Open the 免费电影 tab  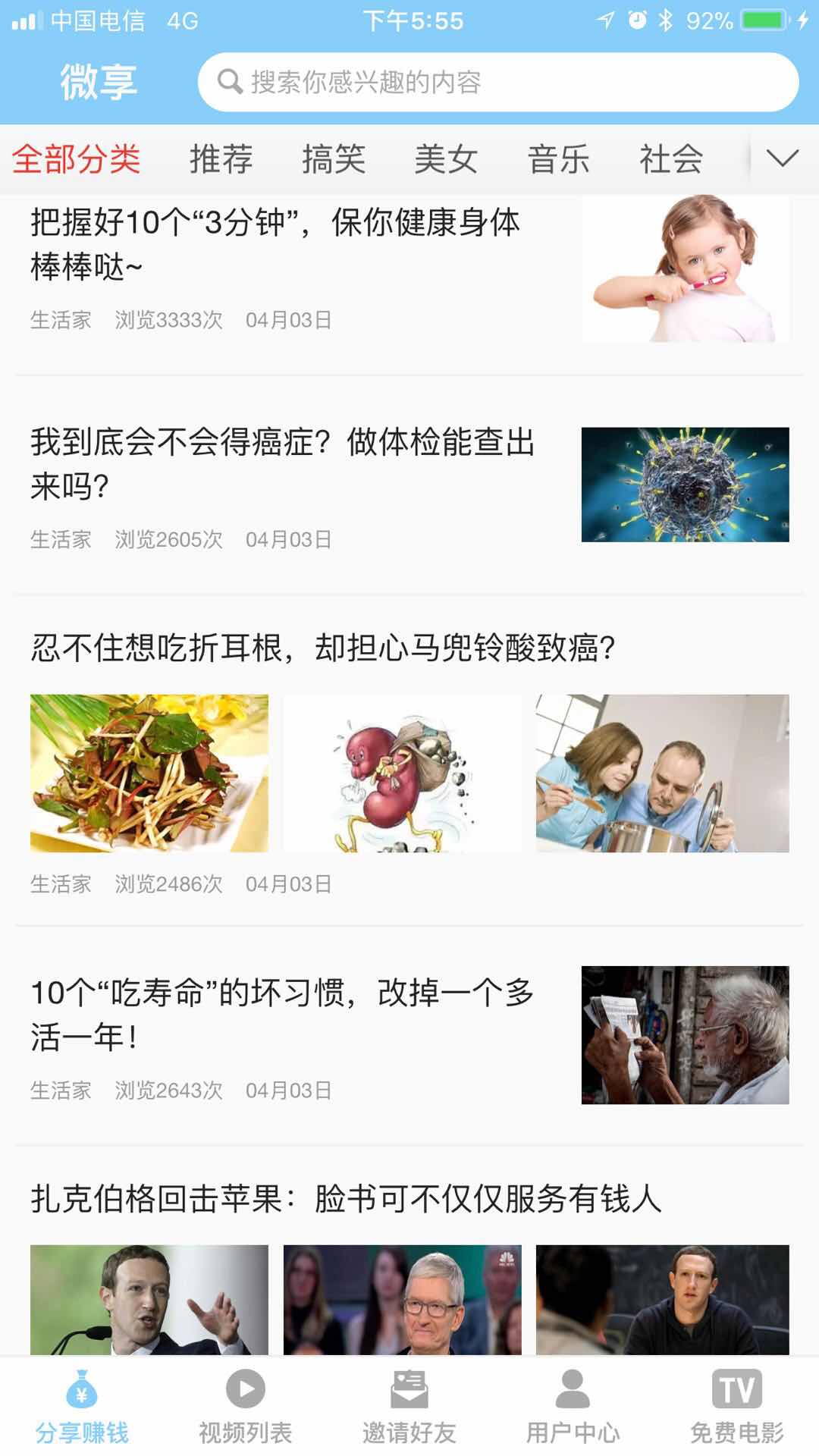coord(737,1407)
